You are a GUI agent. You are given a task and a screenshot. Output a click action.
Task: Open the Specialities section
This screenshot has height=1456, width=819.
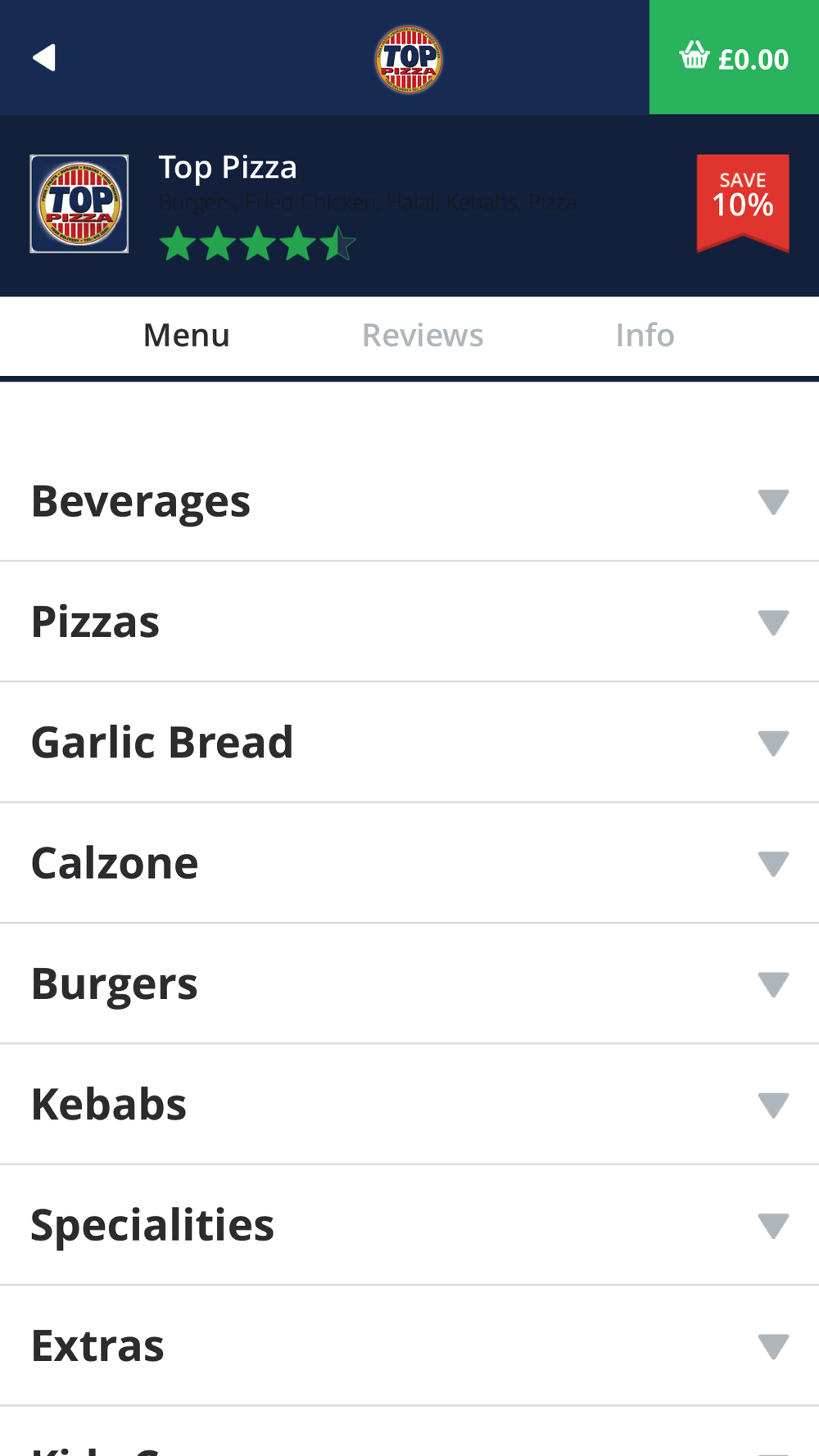tap(409, 1225)
